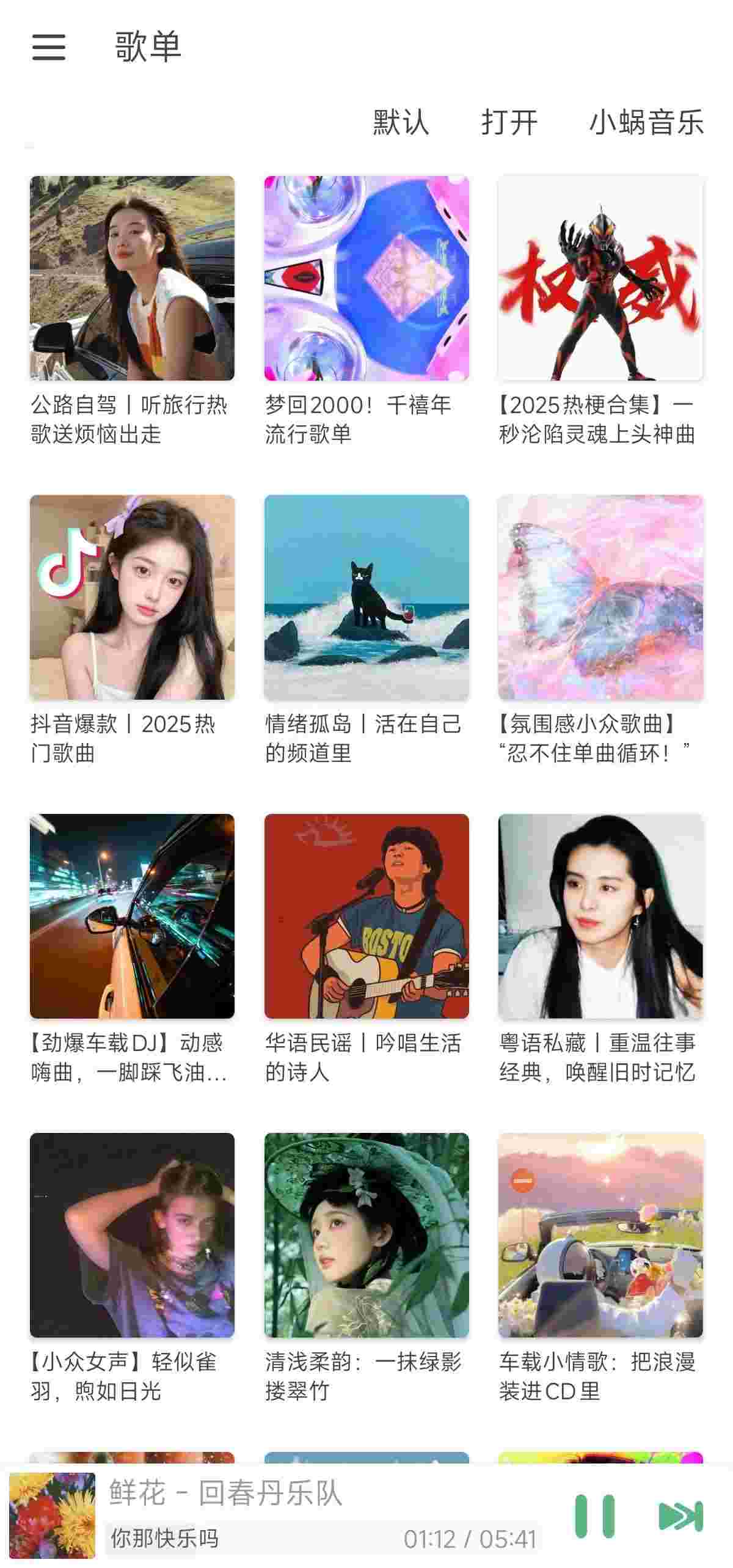Select the 默认 option
This screenshot has width=733, height=1568.
(x=401, y=122)
